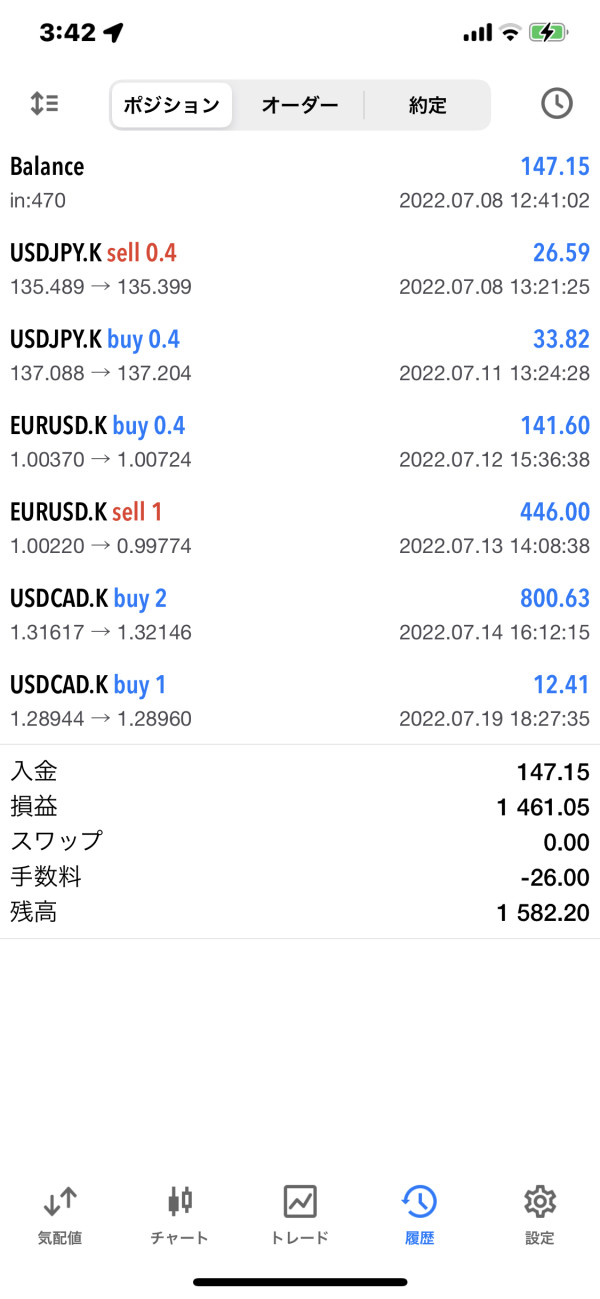The width and height of the screenshot is (600, 1299).
Task: Open the history period clock icon
Action: pos(556,103)
